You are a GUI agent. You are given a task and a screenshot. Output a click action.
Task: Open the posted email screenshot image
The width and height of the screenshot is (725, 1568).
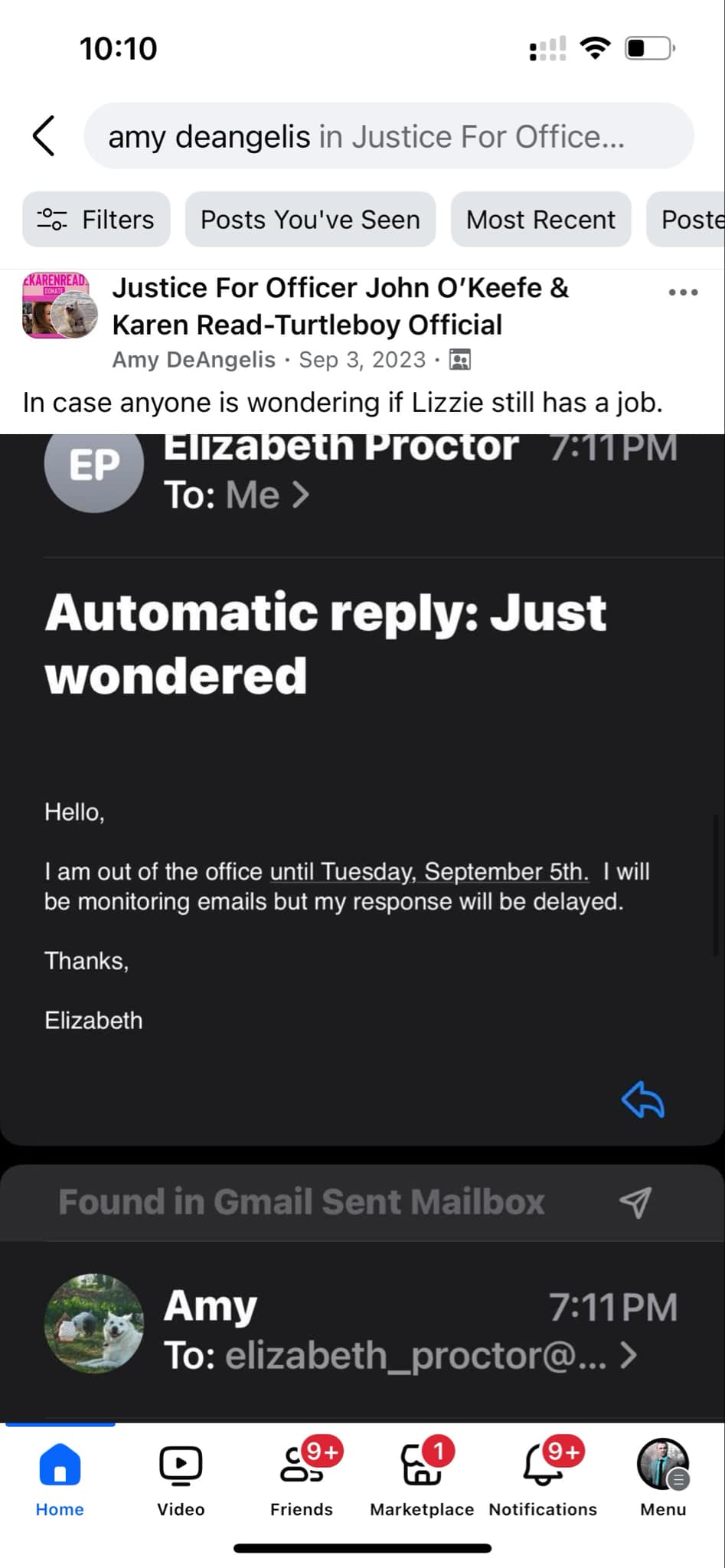[362, 928]
